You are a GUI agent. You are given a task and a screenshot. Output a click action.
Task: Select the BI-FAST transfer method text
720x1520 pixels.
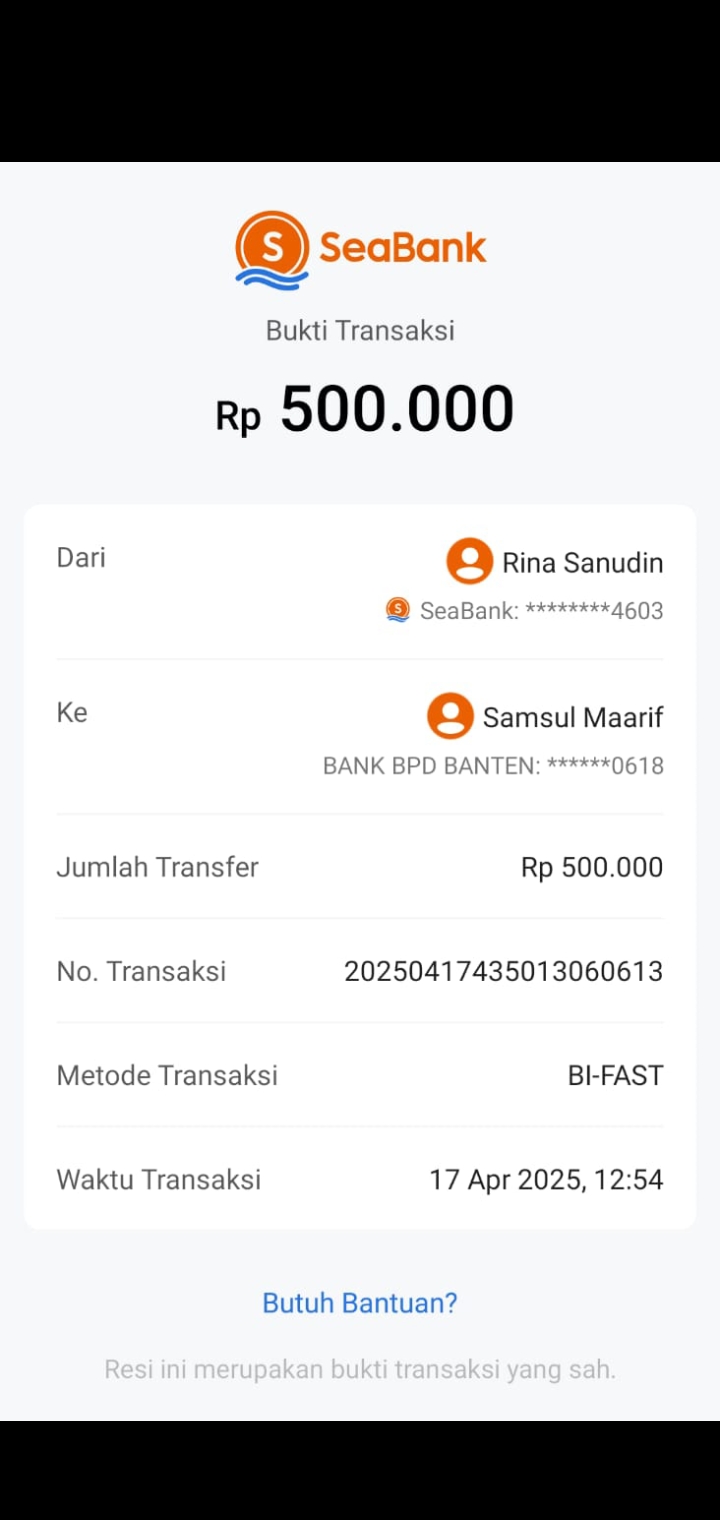point(615,1075)
